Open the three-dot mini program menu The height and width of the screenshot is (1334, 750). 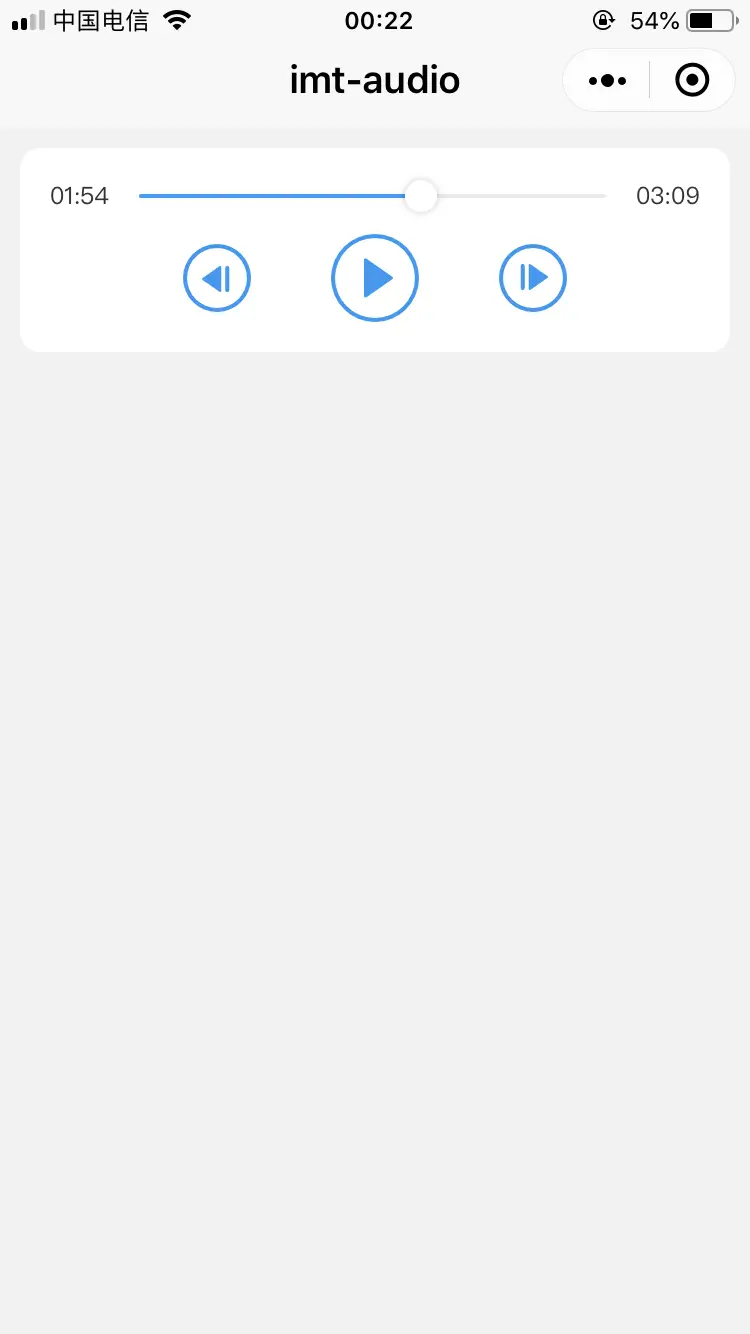point(607,80)
